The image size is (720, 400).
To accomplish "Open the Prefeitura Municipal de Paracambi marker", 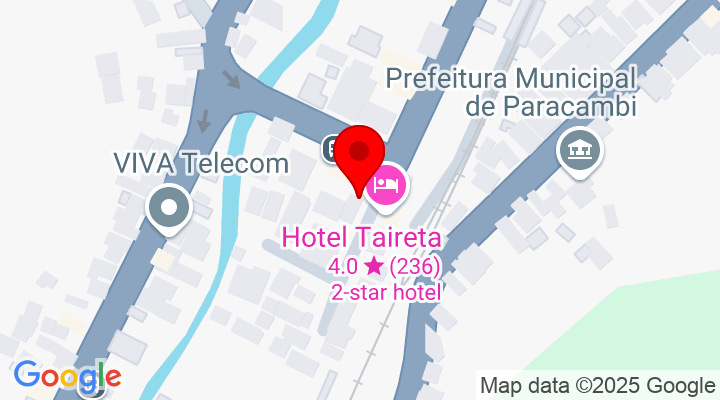I will 581,152.
